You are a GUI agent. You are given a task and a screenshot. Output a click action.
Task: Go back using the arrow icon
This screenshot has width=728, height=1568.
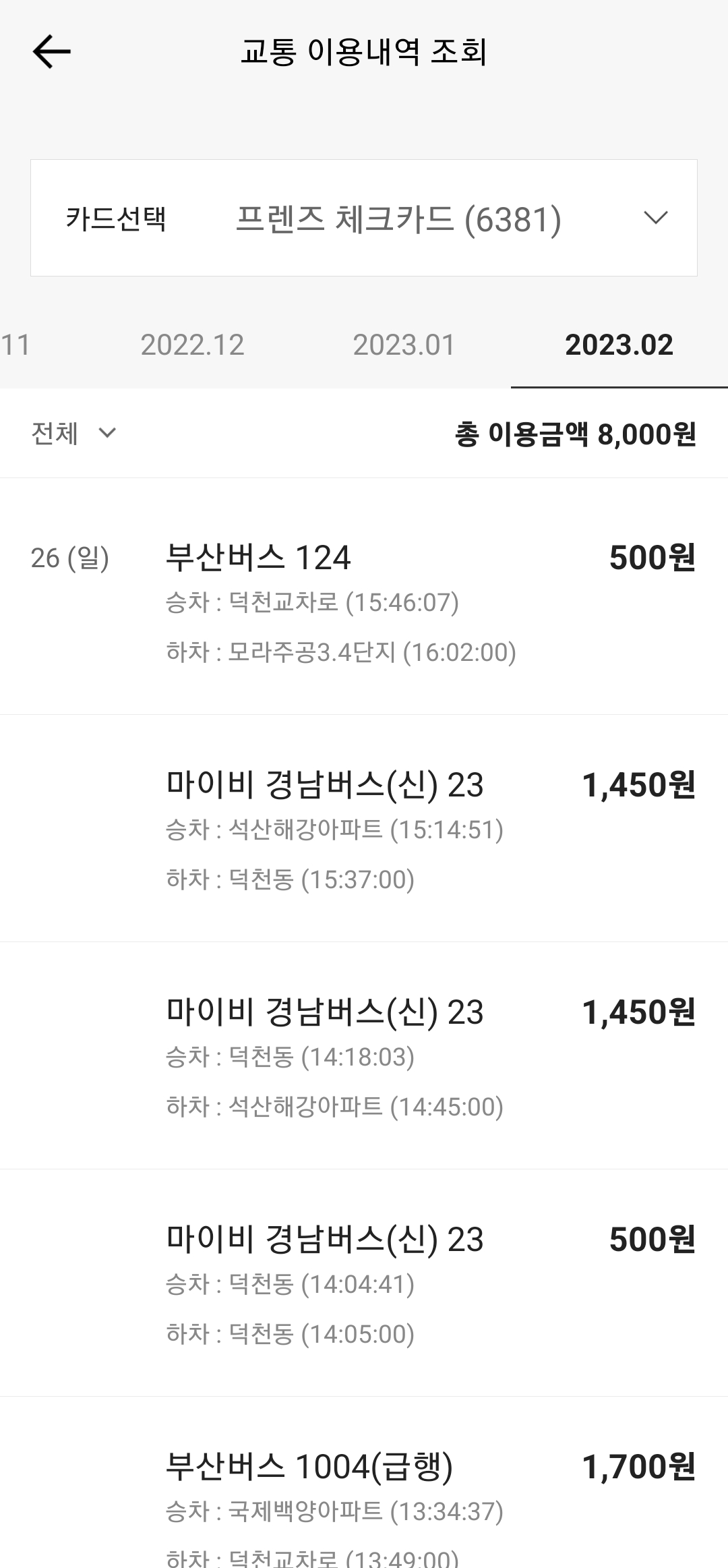pyautogui.click(x=51, y=52)
